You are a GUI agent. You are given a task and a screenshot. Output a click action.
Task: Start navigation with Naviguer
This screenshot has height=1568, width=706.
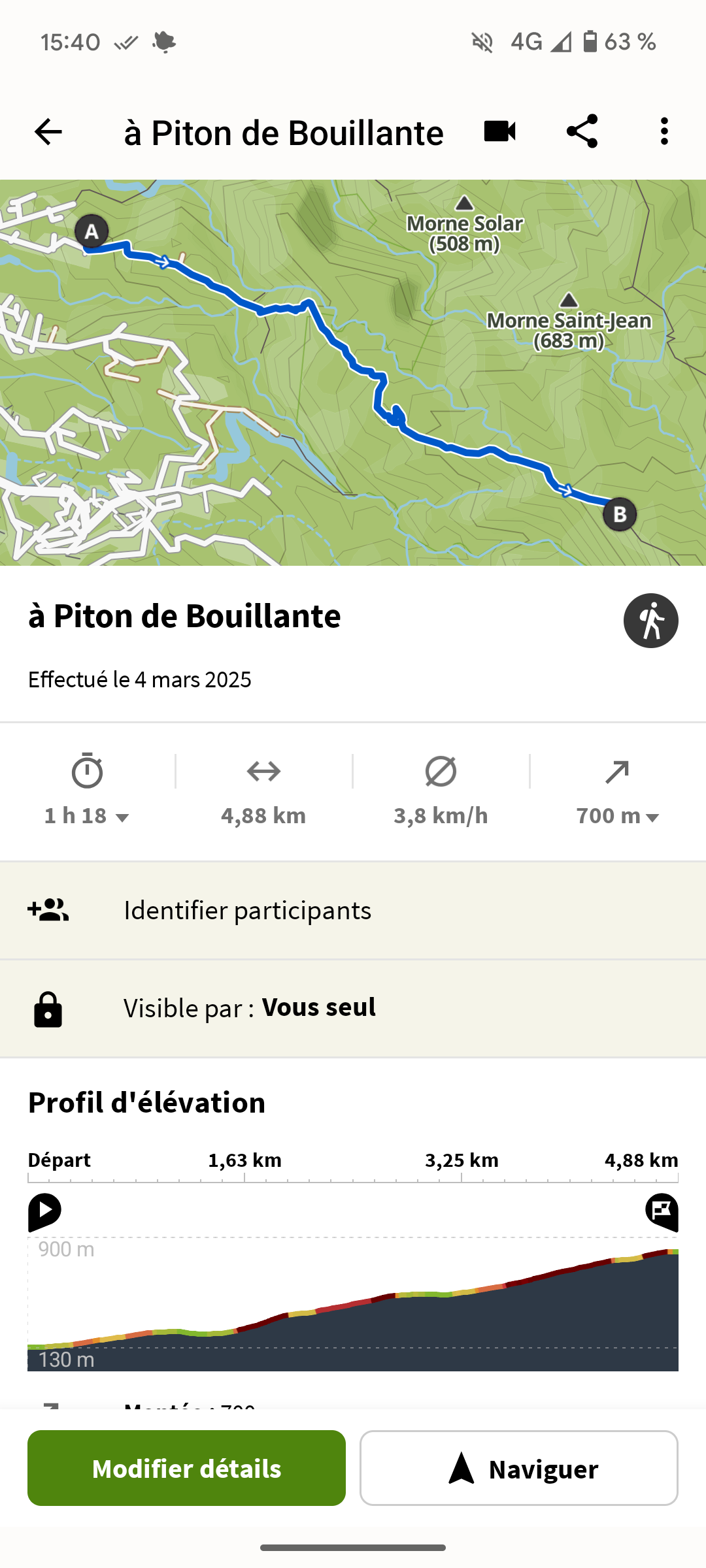pyautogui.click(x=519, y=1468)
